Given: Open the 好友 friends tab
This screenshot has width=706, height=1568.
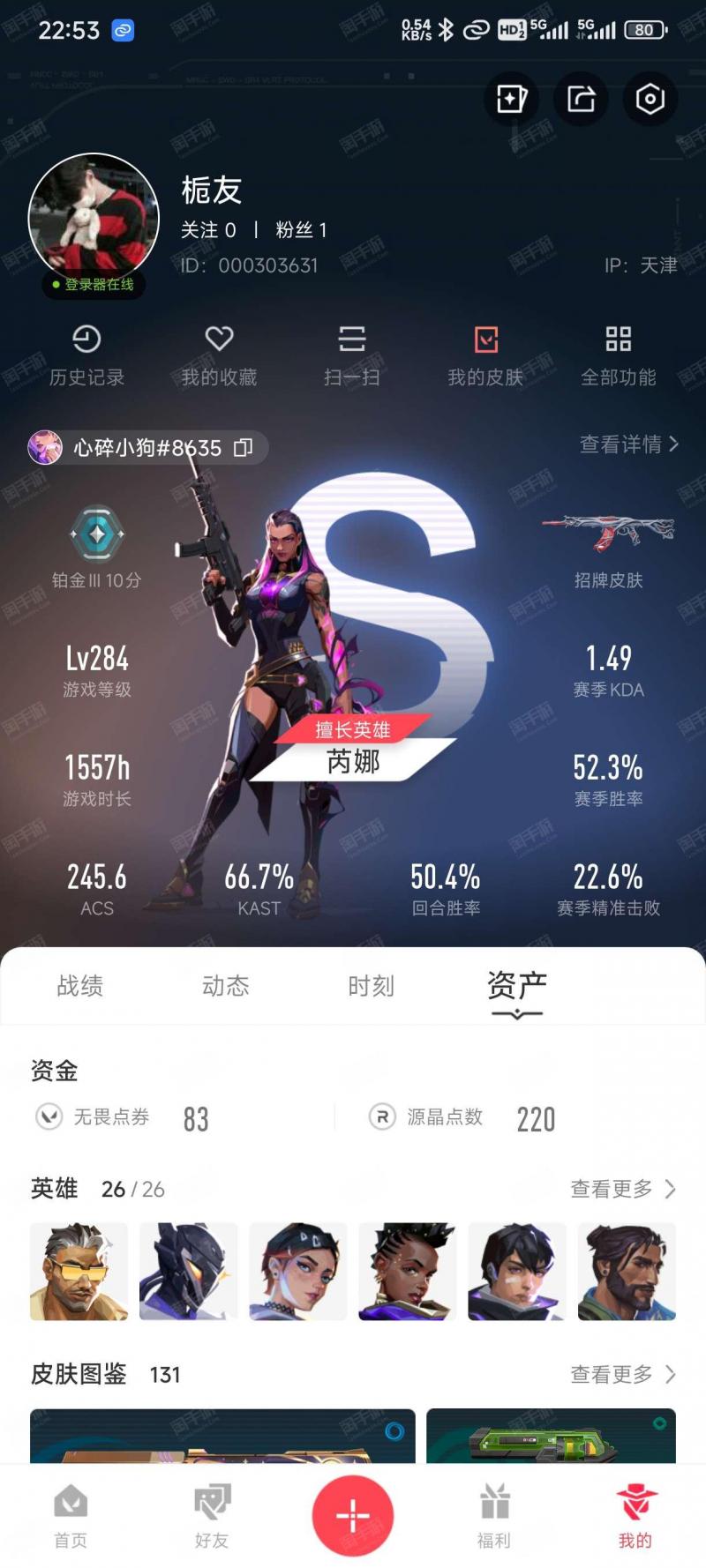Looking at the screenshot, I should pyautogui.click(x=212, y=1517).
